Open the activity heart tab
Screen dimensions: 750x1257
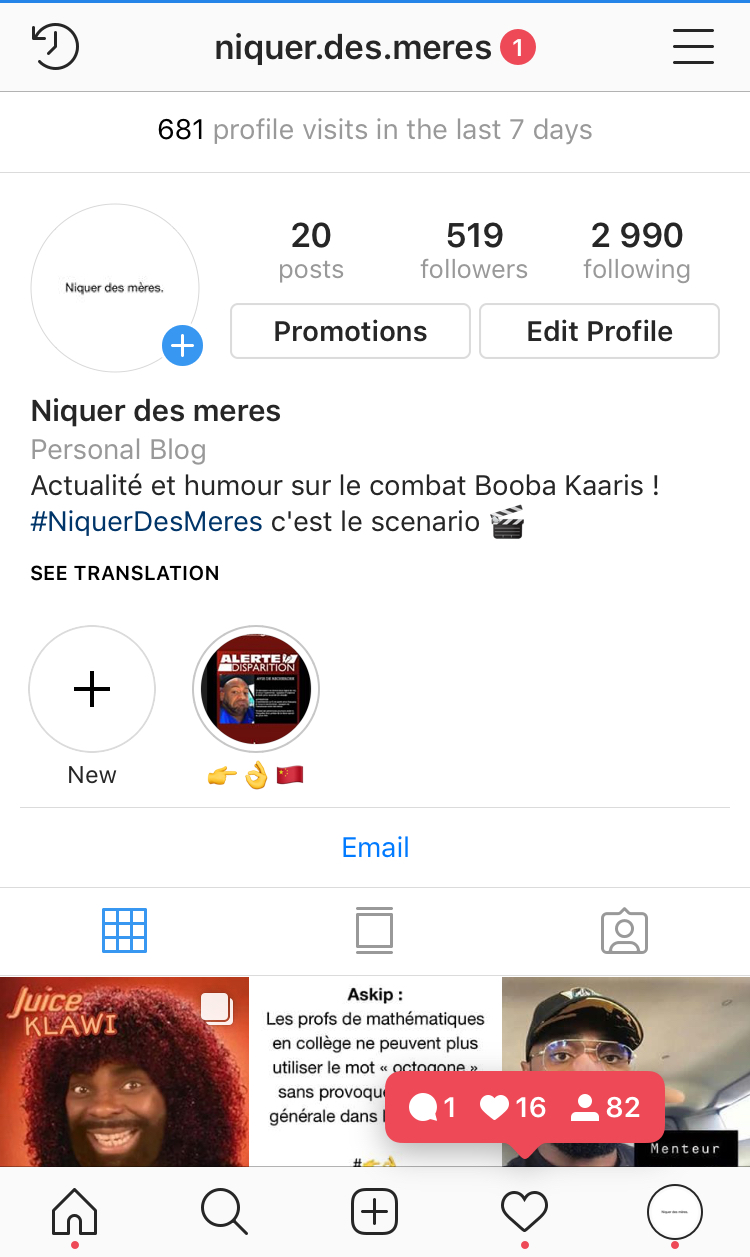[524, 1212]
